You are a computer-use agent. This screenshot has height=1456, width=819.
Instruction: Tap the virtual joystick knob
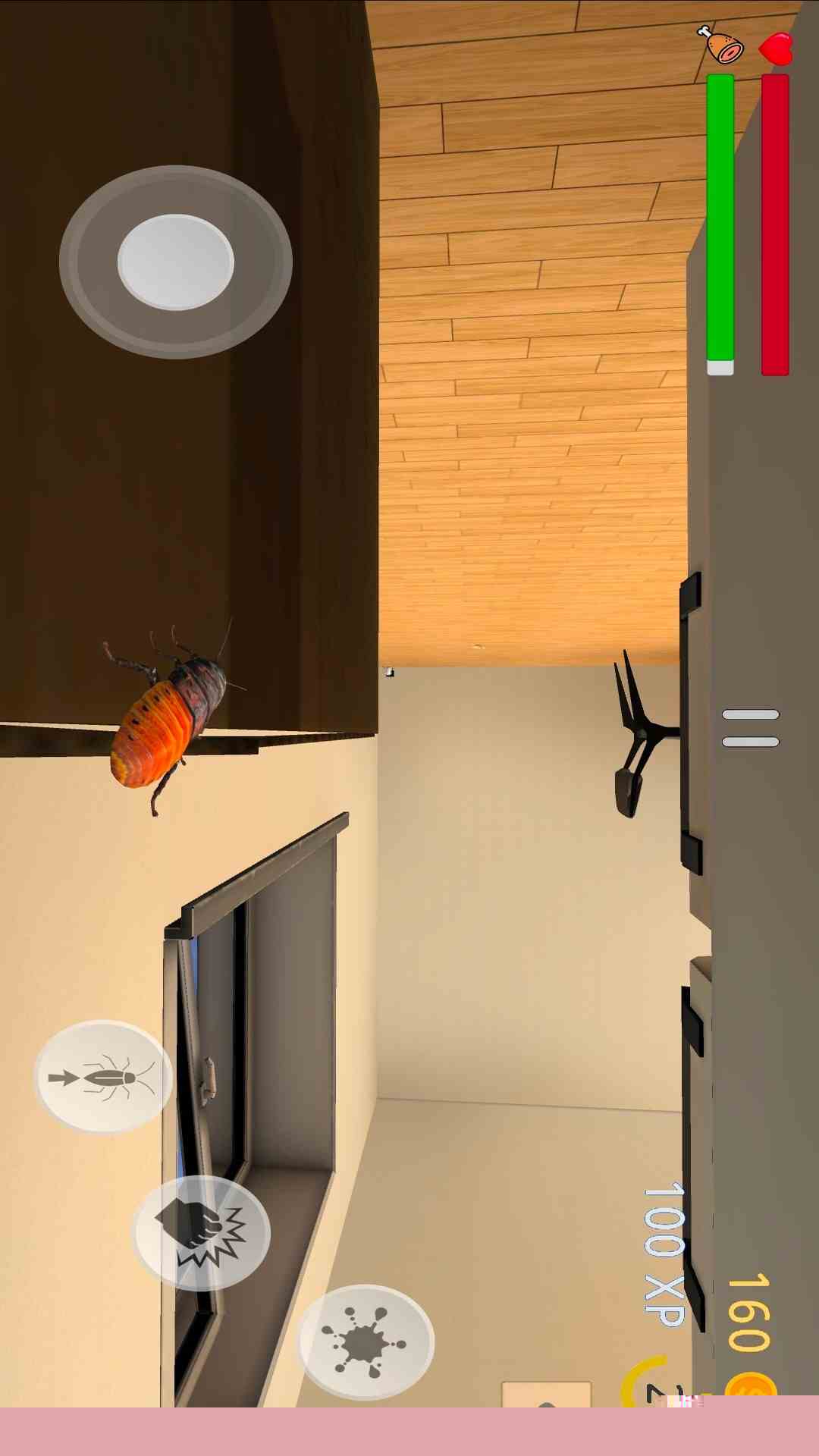[176, 262]
